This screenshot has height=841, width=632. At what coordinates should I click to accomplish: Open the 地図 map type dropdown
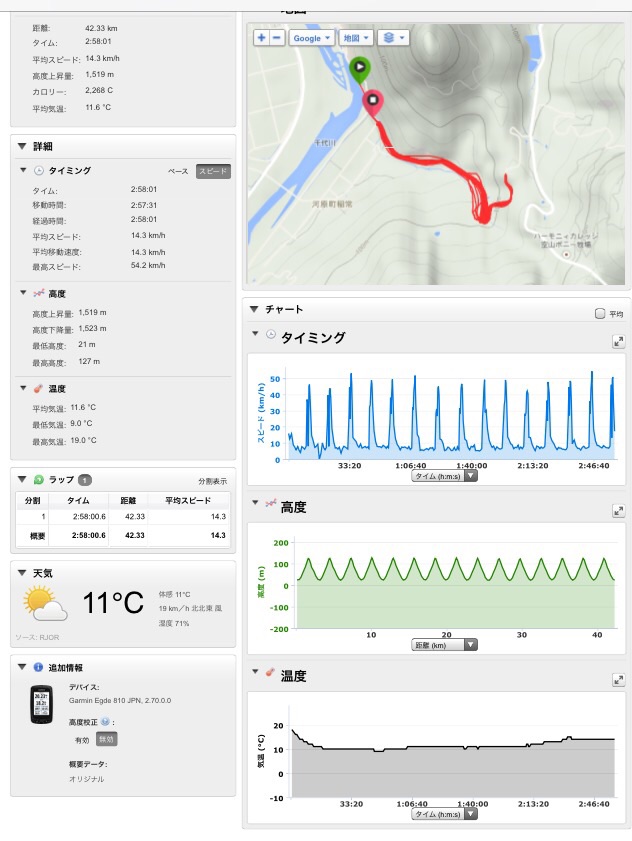[355, 38]
